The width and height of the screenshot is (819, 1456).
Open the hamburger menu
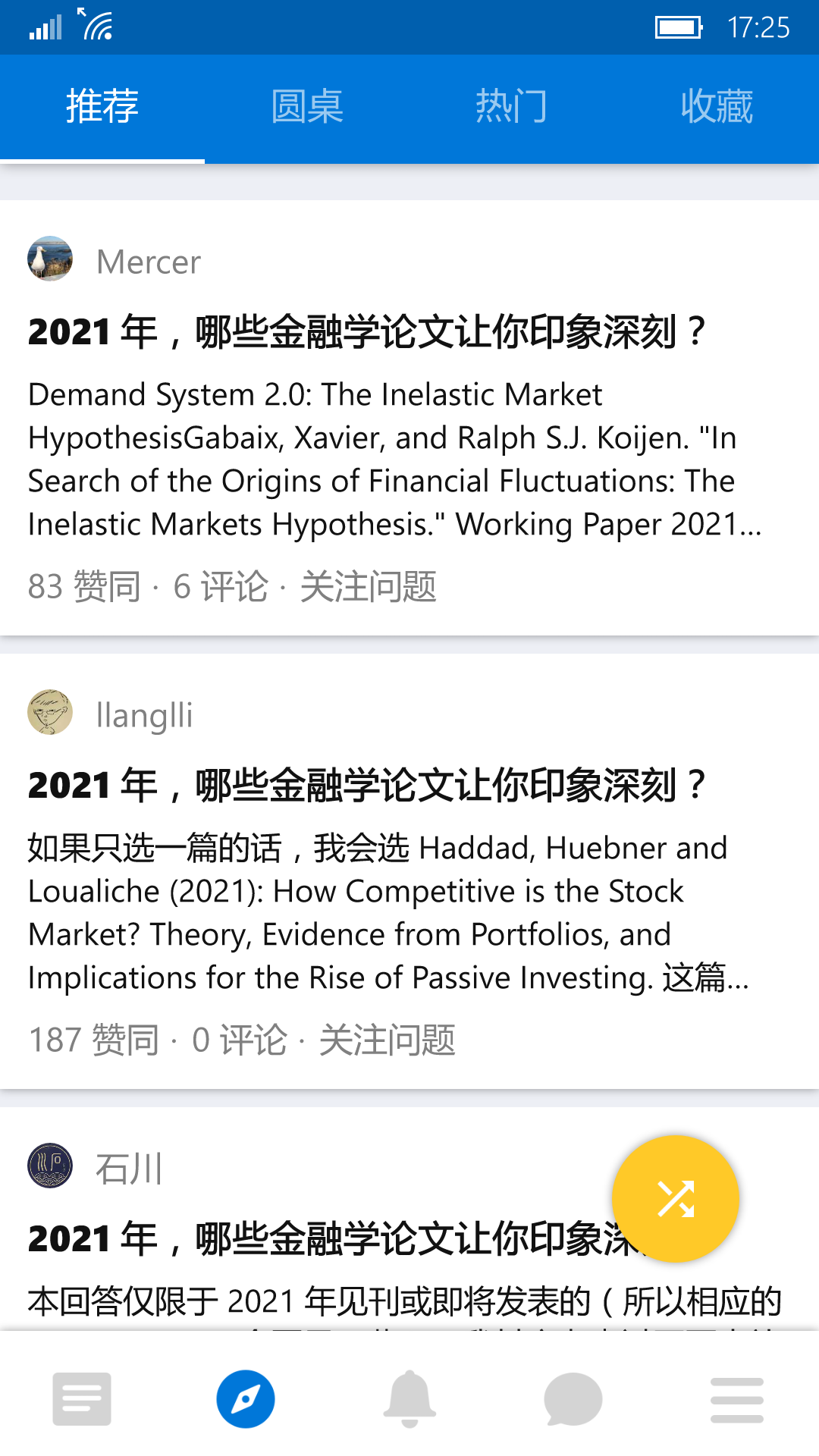point(737,1399)
